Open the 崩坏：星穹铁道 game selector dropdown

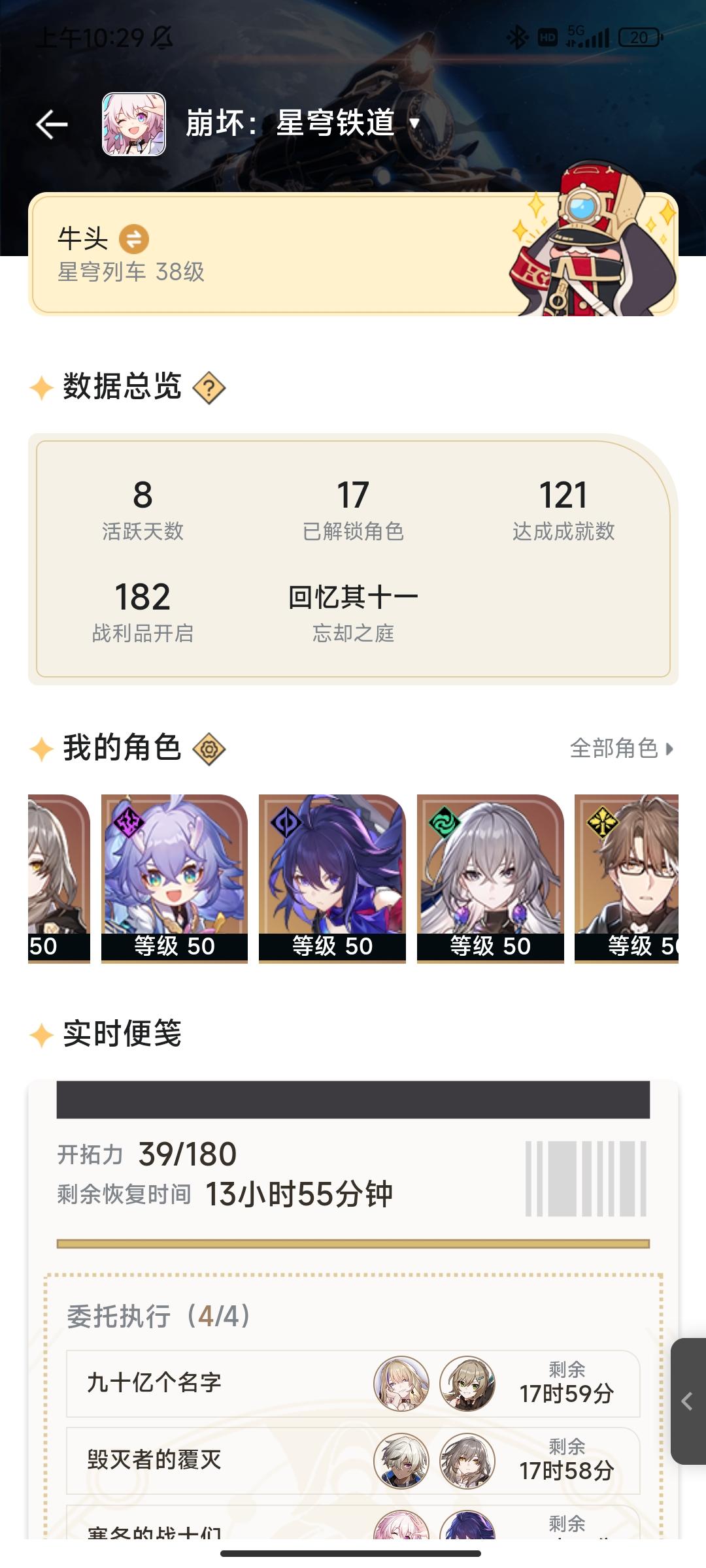416,124
